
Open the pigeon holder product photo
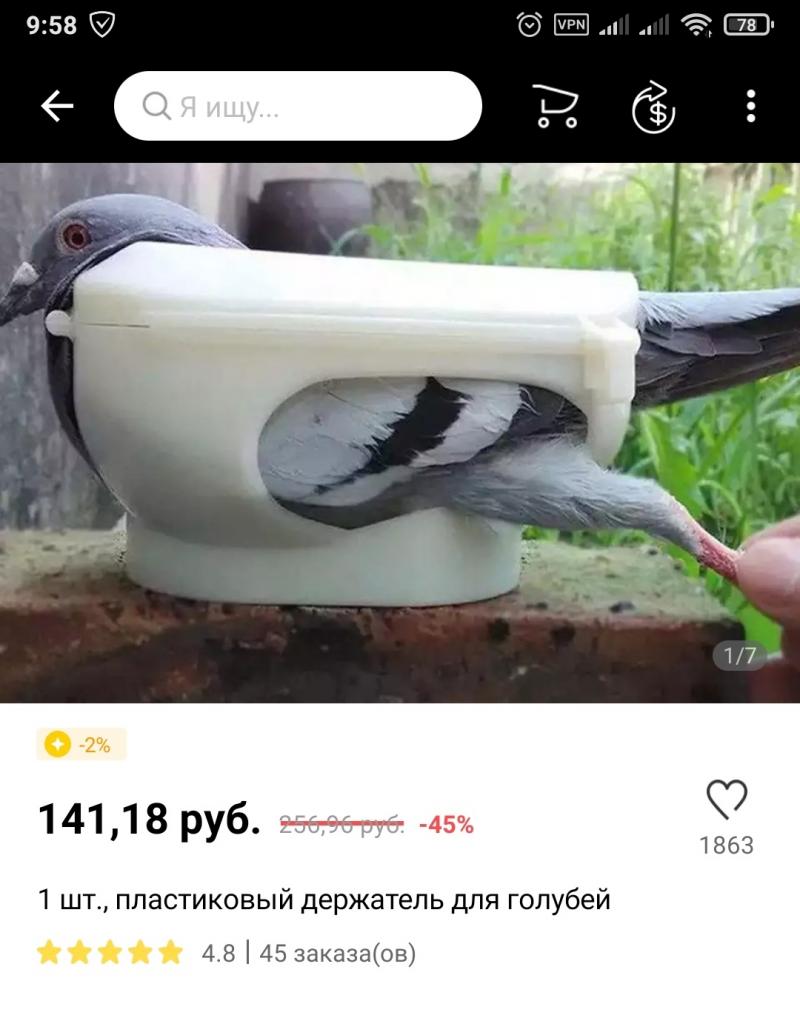tap(400, 432)
